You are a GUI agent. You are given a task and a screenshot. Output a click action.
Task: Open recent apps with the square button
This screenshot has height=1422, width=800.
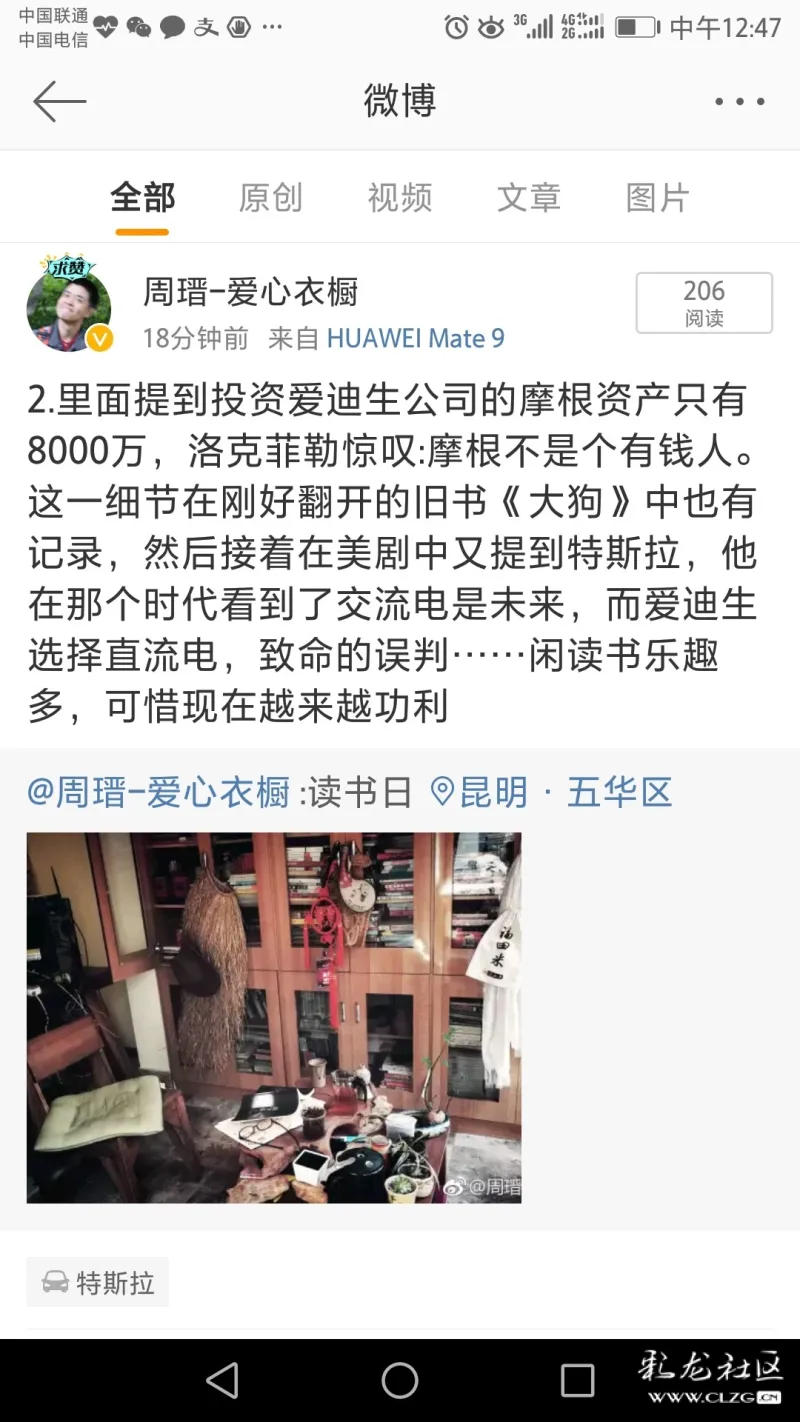tap(577, 1381)
